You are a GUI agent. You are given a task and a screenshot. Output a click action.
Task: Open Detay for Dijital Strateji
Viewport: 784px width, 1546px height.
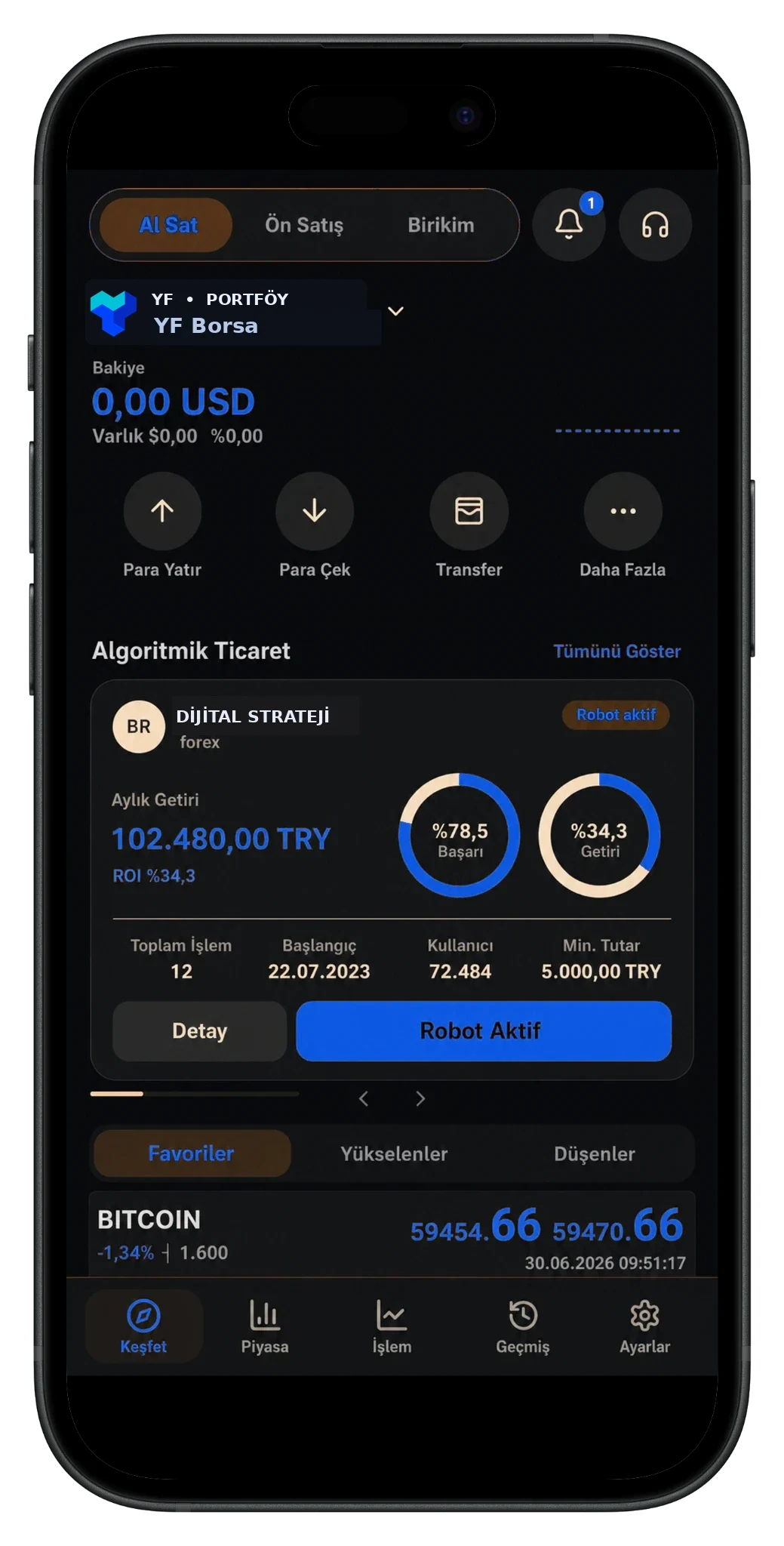coord(199,1030)
